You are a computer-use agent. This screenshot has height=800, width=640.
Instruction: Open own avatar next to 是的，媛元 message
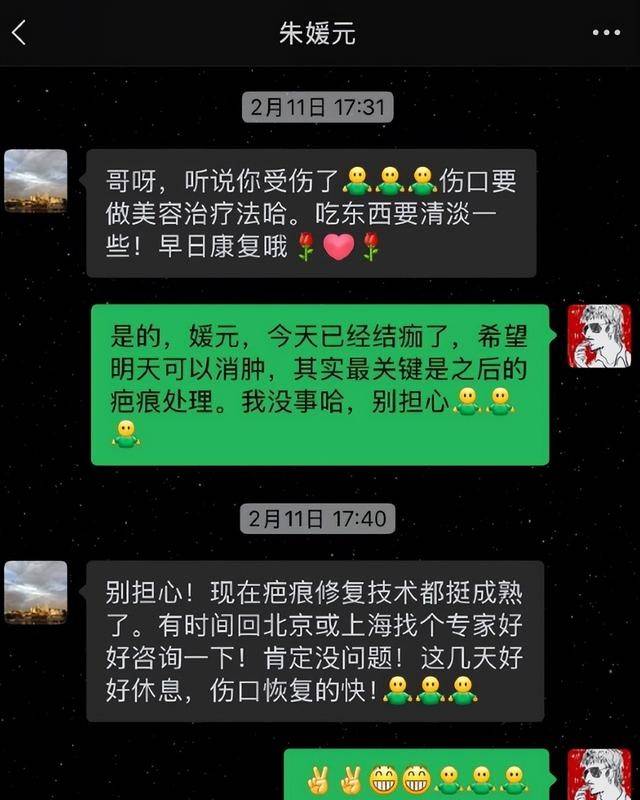(x=599, y=336)
